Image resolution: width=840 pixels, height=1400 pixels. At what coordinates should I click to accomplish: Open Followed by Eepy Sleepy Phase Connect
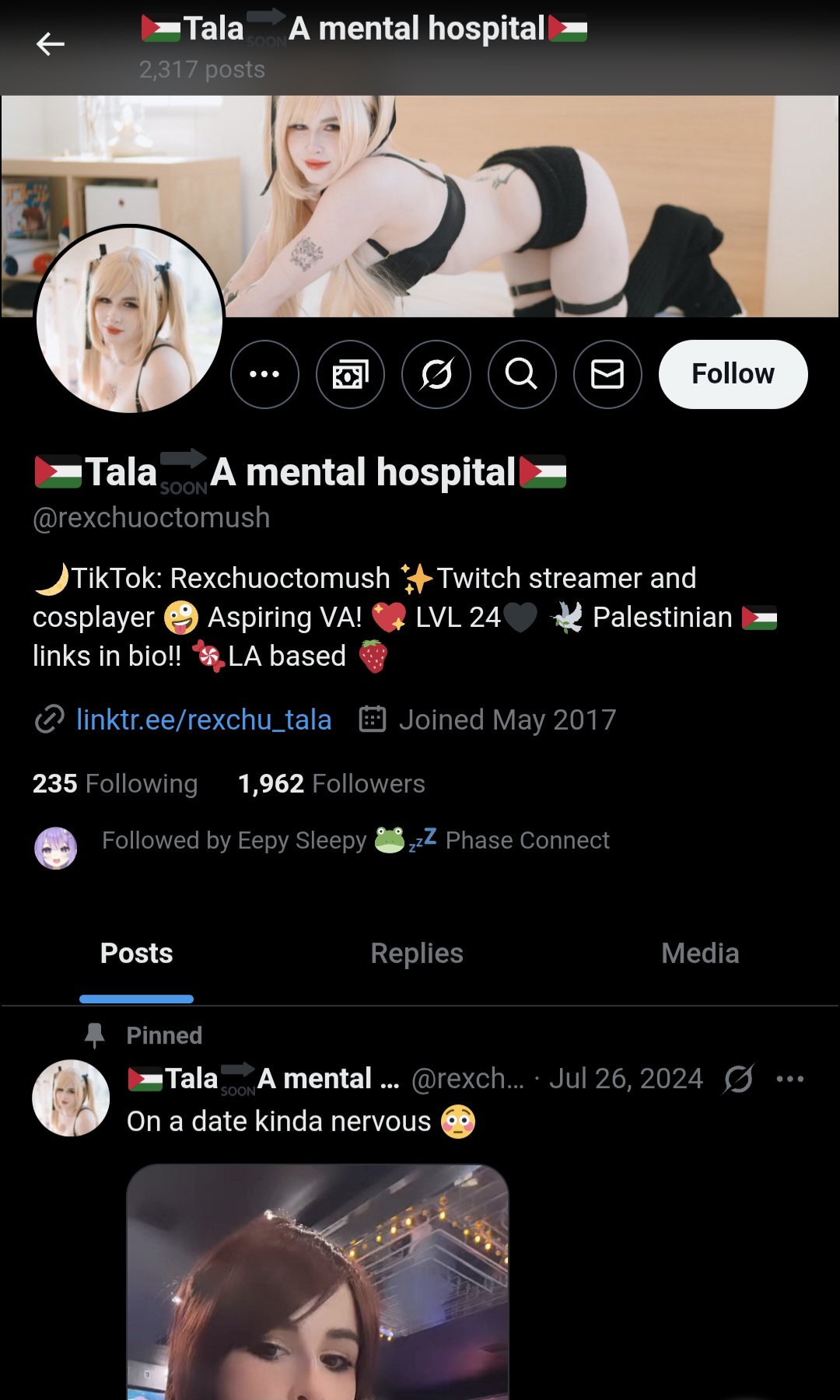click(323, 842)
